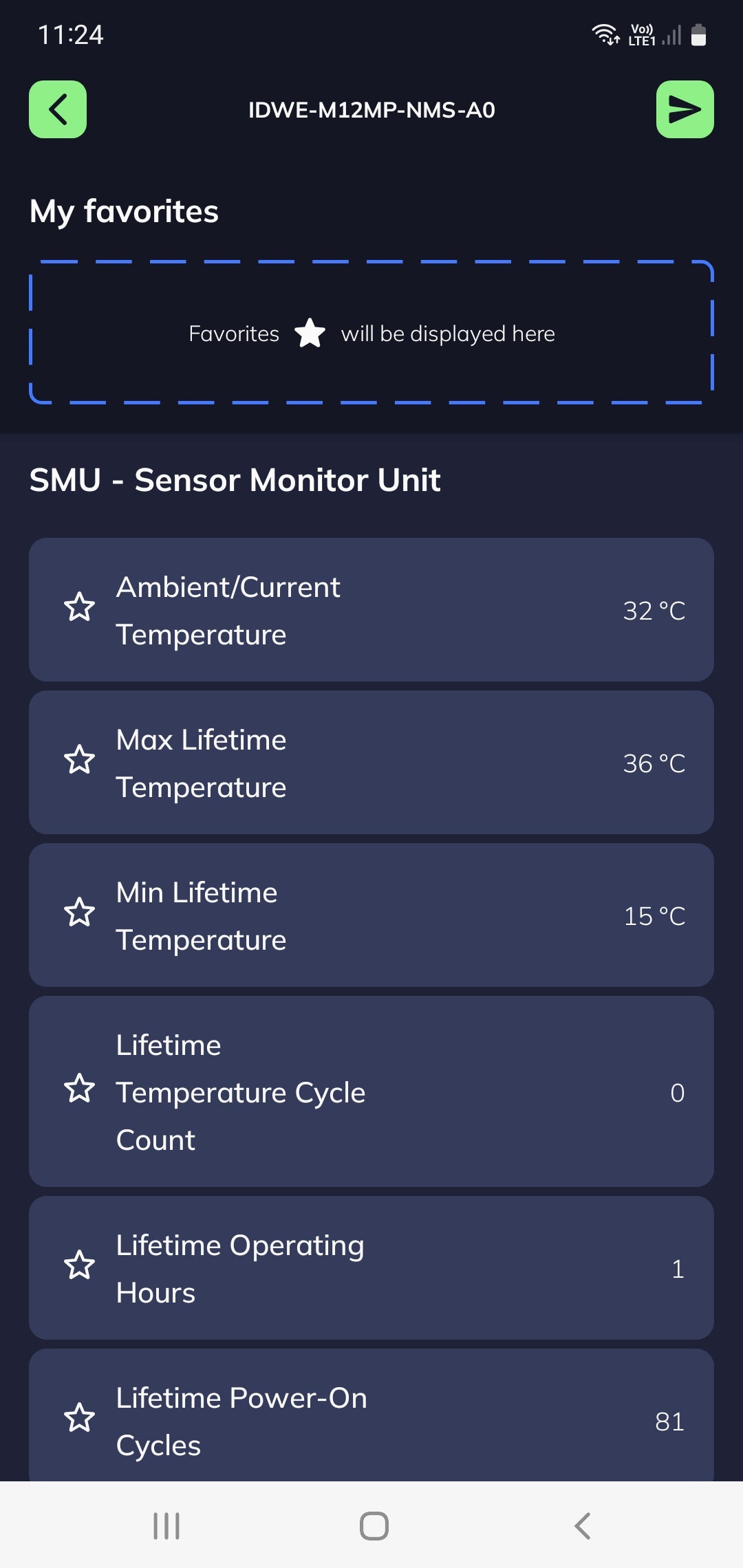This screenshot has height=1568, width=743.
Task: Go back using the green arrow button
Action: 58,109
